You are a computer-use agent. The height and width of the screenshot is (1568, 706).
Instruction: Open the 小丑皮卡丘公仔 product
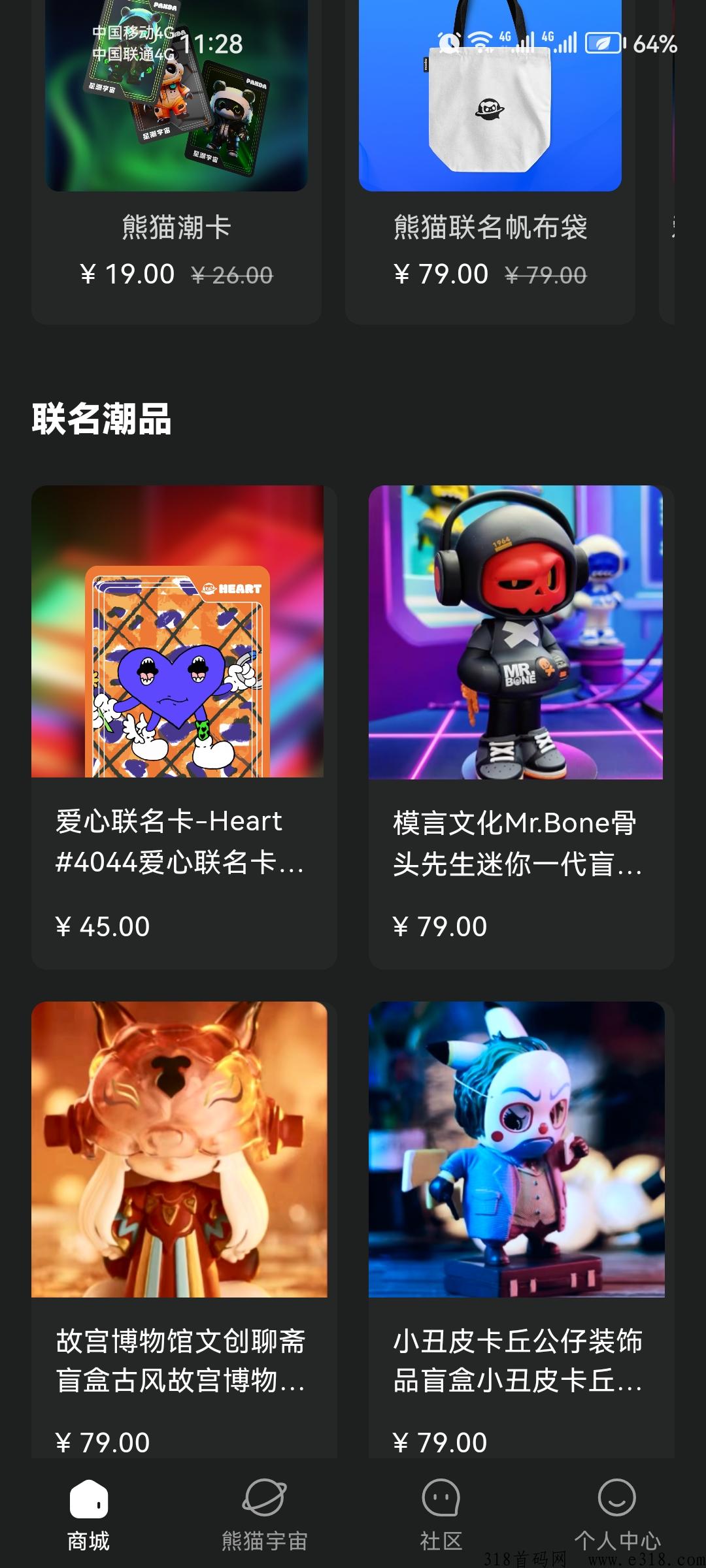[522, 1230]
